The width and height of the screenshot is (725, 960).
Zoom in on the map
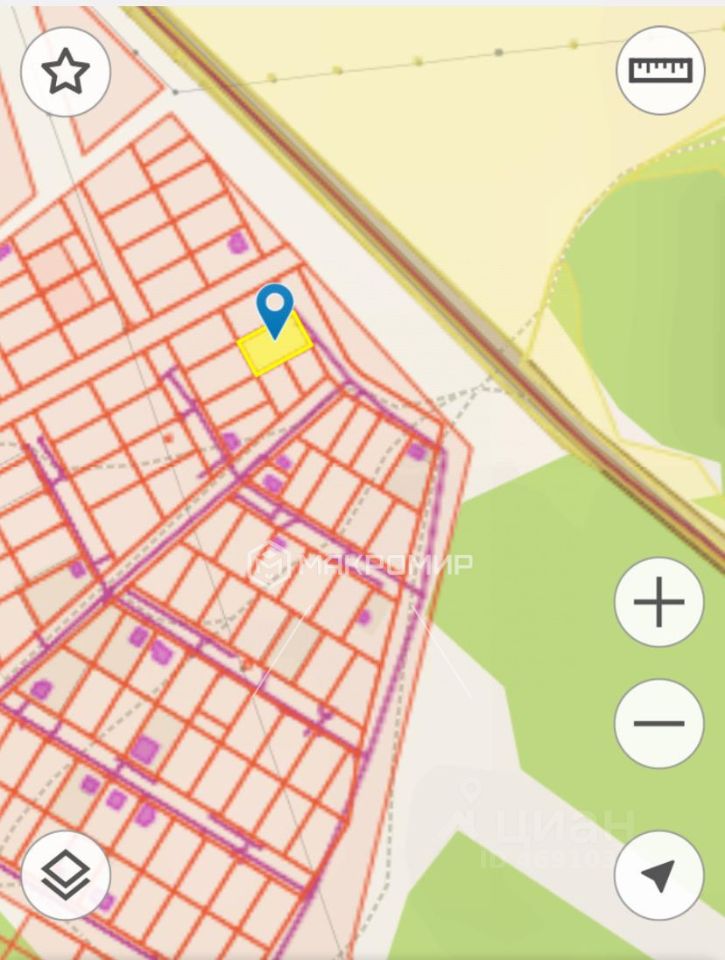[659, 602]
